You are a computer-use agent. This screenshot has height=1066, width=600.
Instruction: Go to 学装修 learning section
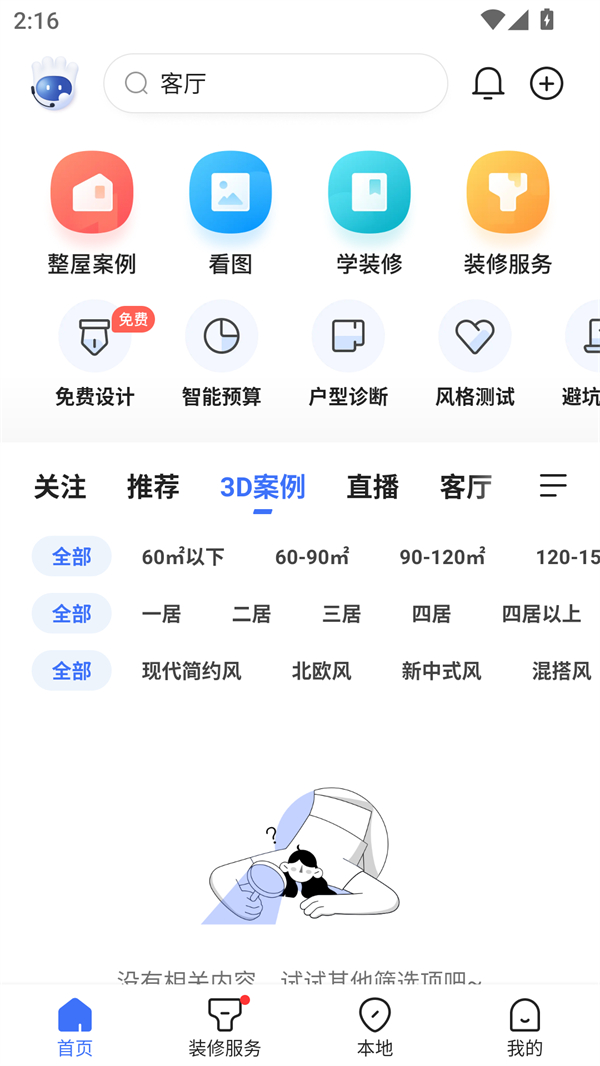pos(369,212)
